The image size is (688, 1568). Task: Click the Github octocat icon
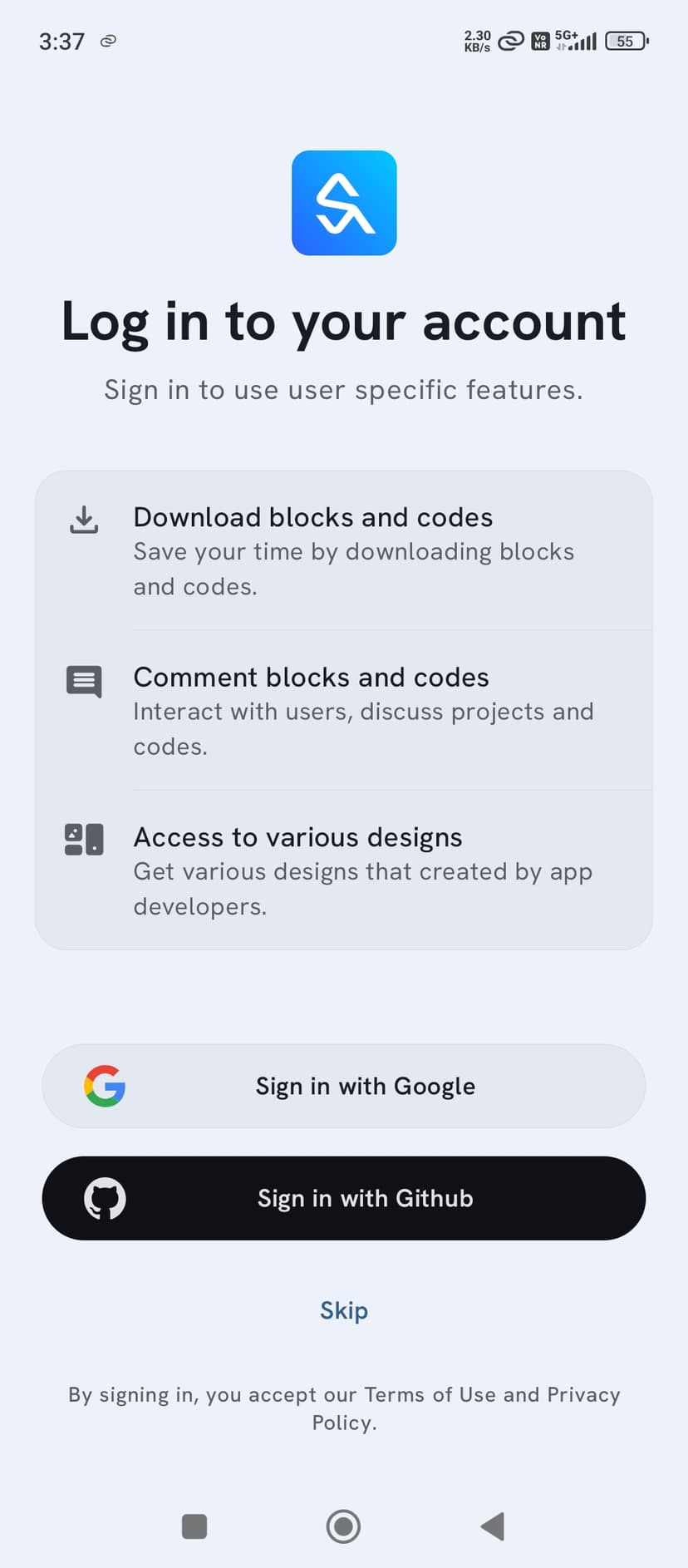(105, 1198)
